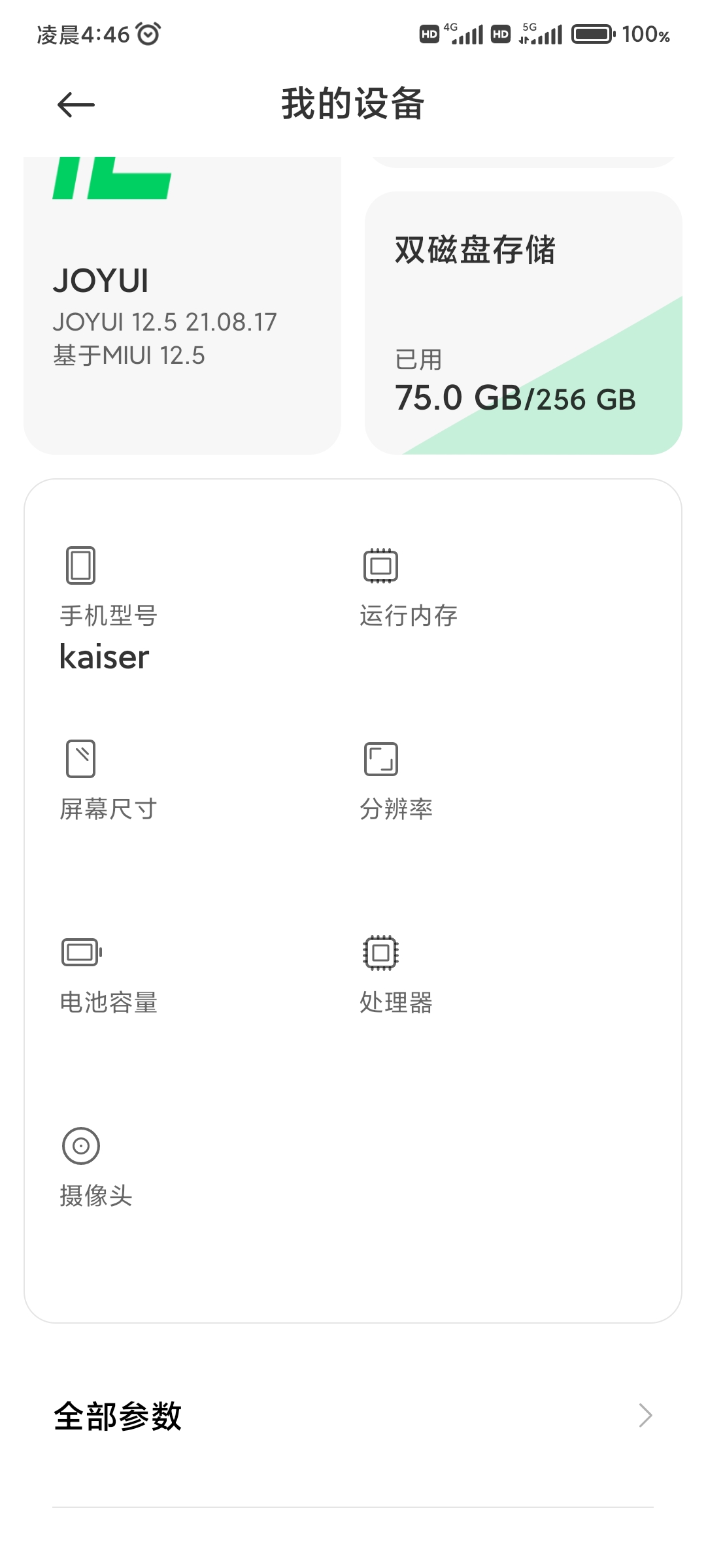Viewport: 706px width, 1568px height.
Task: Open 全部参数 to view all specs
Action: (353, 1416)
